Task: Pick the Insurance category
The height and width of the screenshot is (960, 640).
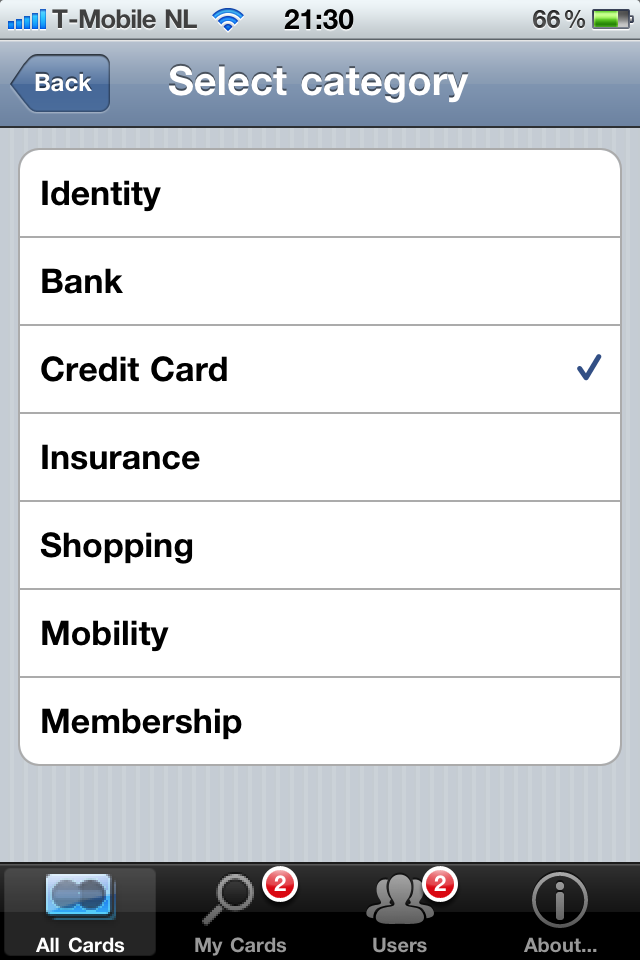Action: [320, 458]
